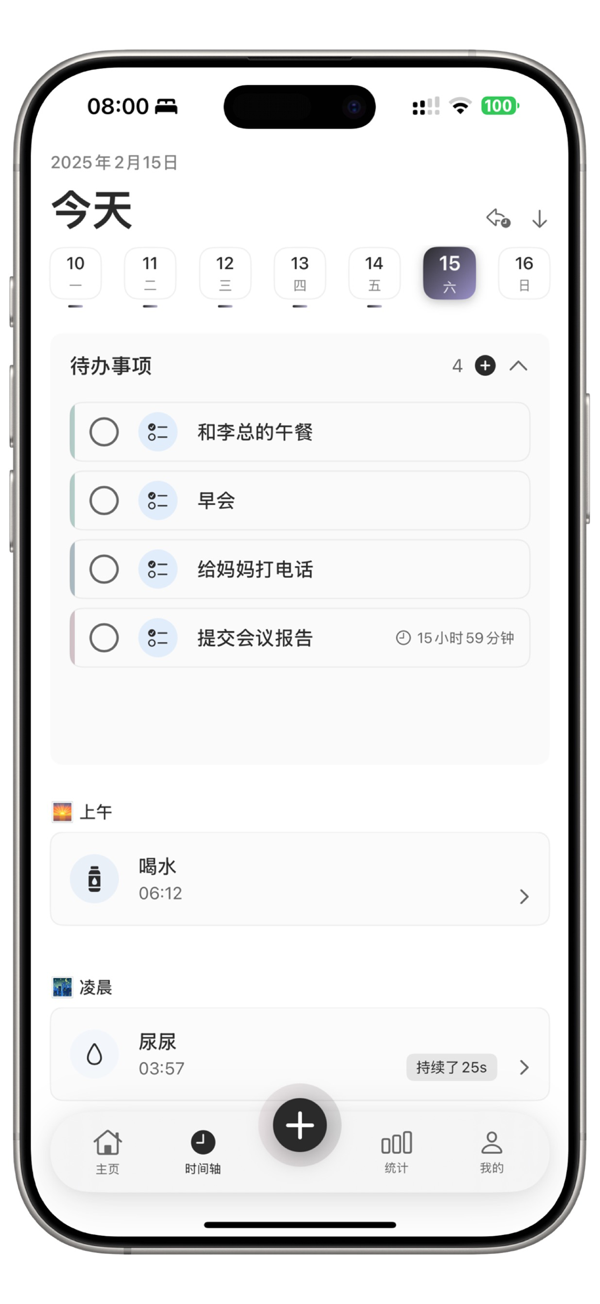Screen dimensions: 600x1304
Task: Collapse the 待办事项 section
Action: (x=518, y=366)
